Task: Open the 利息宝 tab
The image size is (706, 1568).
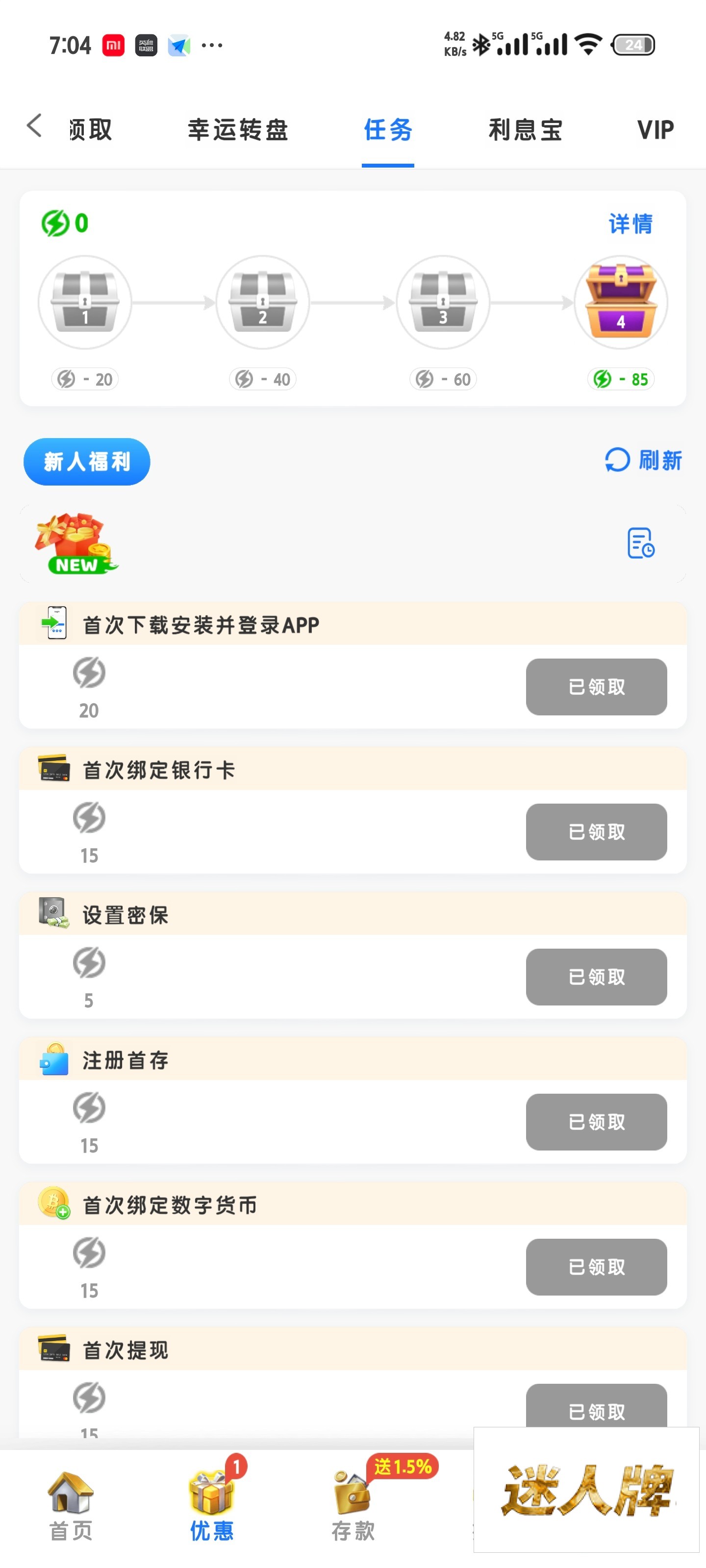Action: click(525, 130)
